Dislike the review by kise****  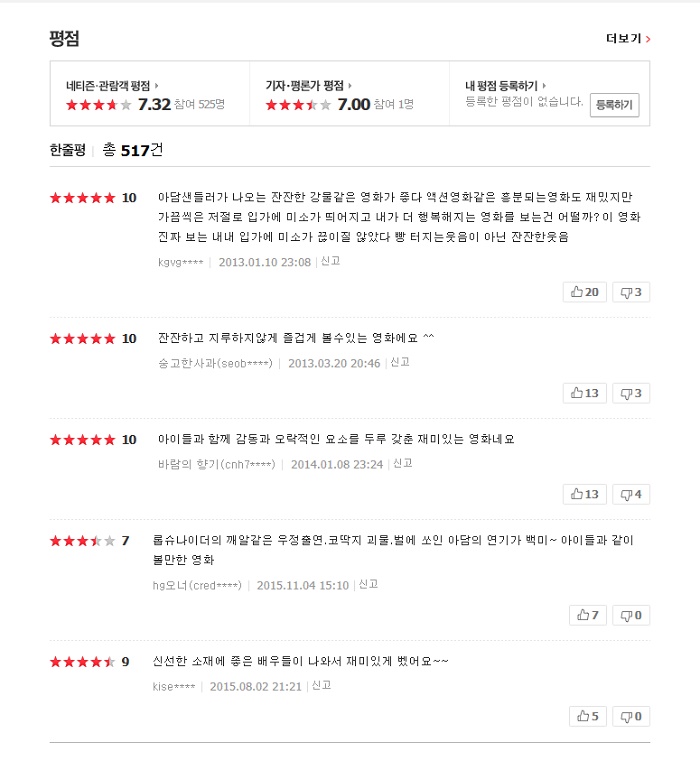(631, 716)
